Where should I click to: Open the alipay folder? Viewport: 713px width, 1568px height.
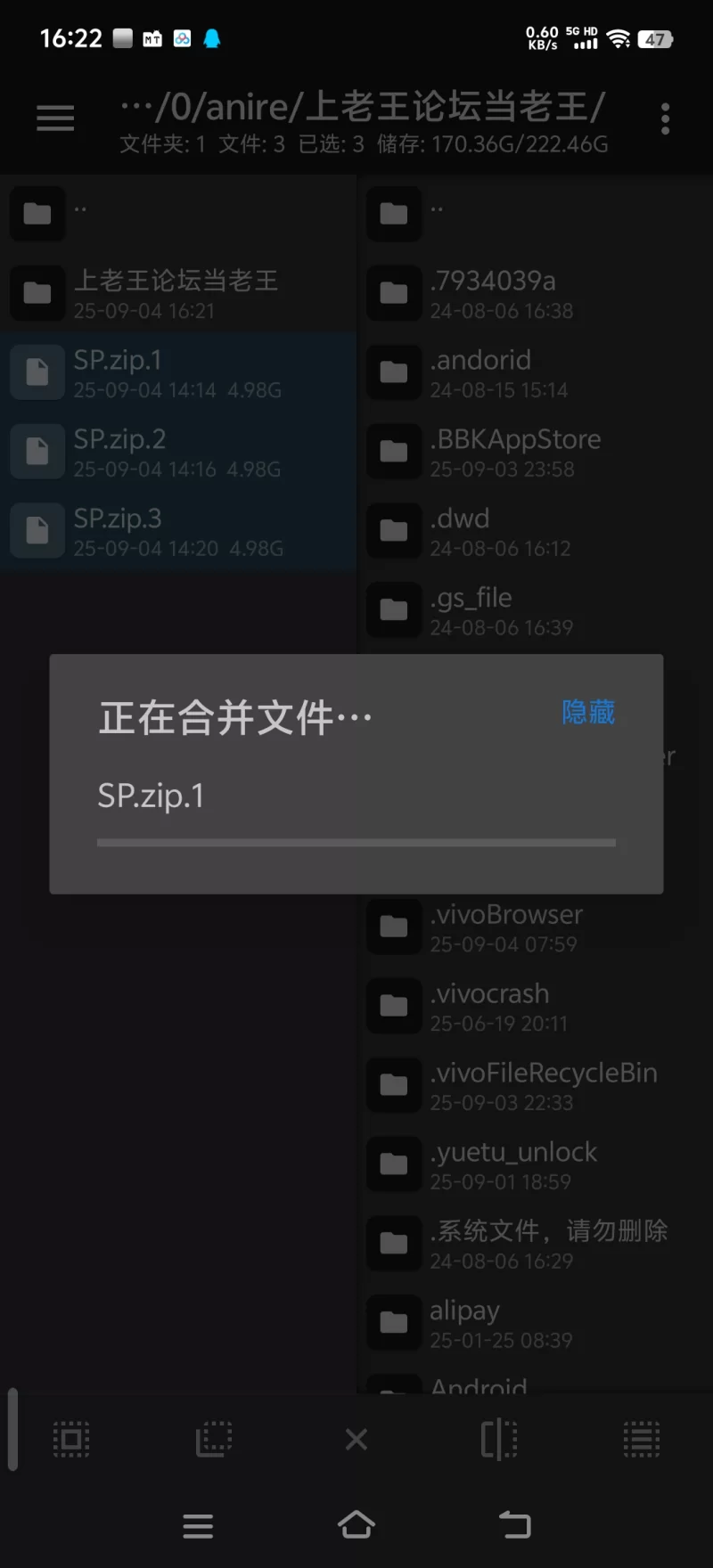(535, 1323)
